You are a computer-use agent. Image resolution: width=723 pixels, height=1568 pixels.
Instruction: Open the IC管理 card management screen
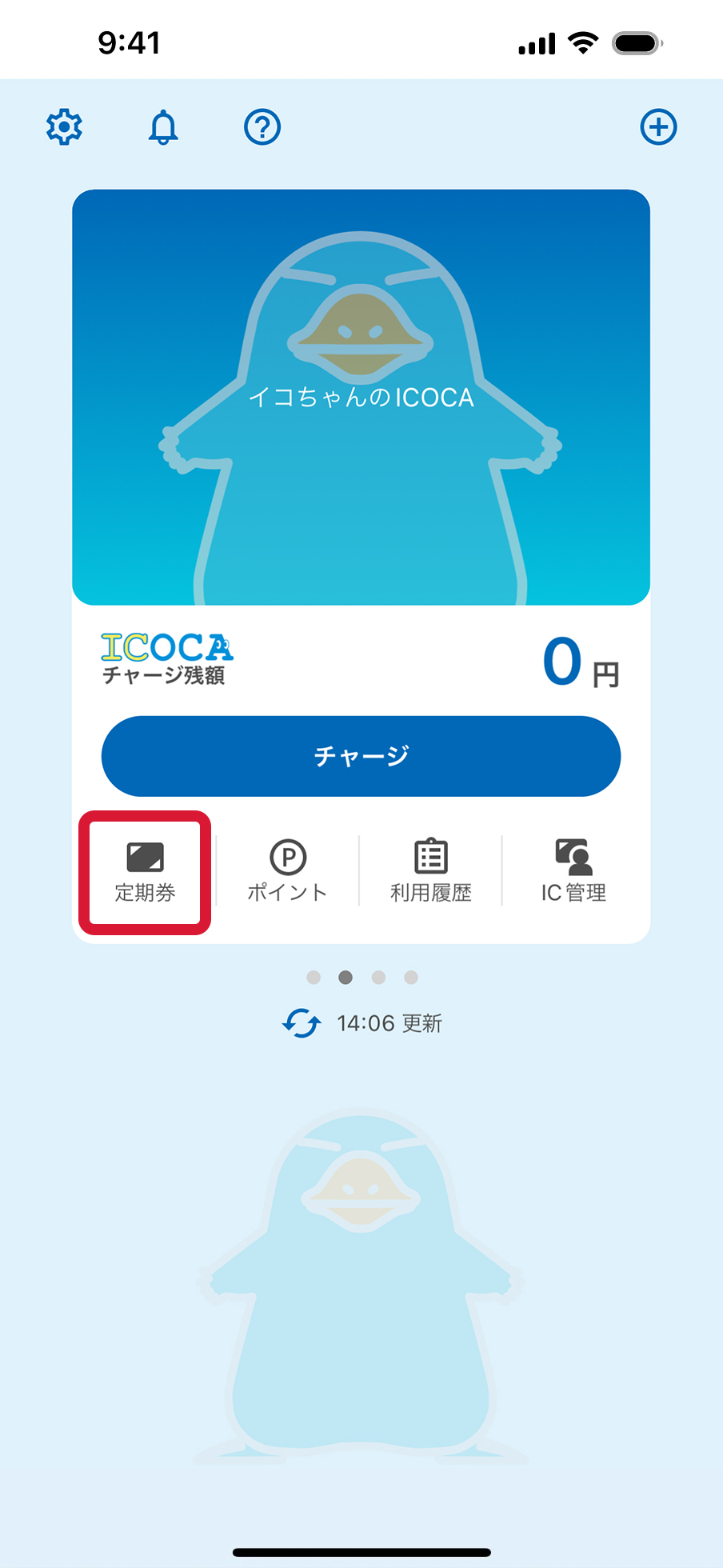click(x=572, y=872)
